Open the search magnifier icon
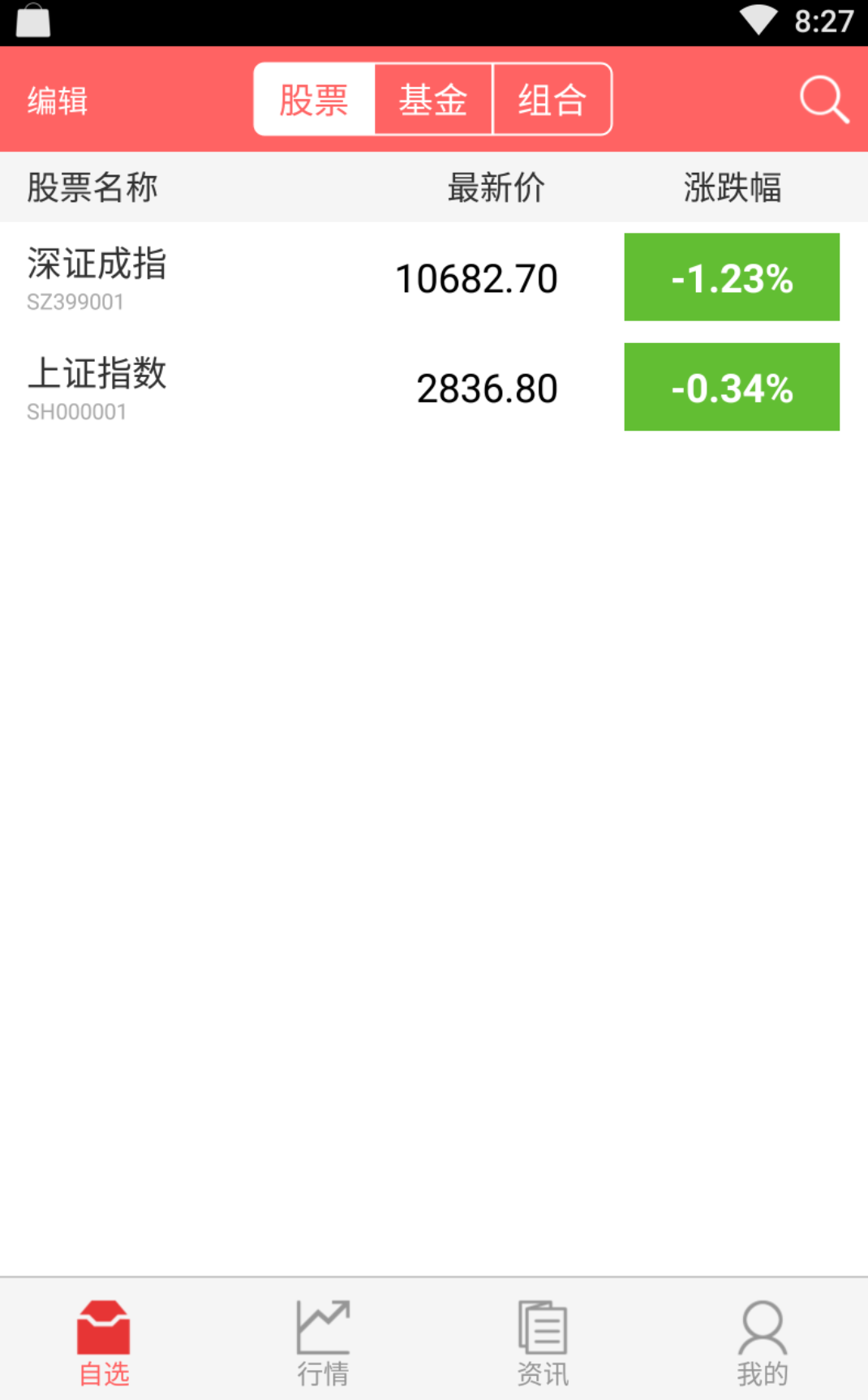The width and height of the screenshot is (868, 1400). tap(824, 100)
